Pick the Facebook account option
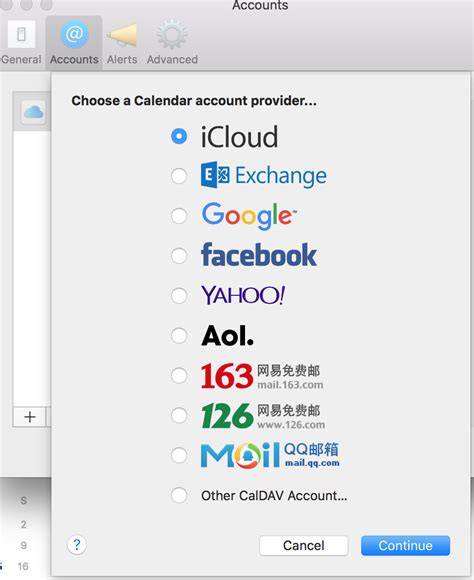 [179, 256]
